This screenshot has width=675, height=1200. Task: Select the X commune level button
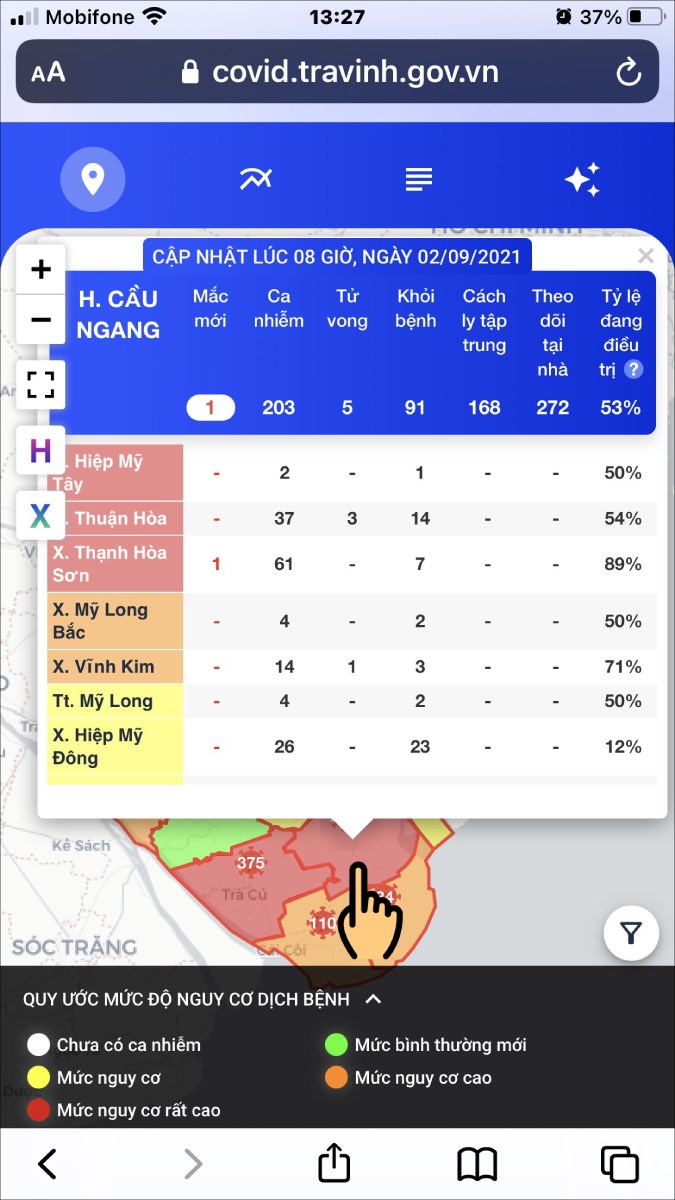point(41,516)
